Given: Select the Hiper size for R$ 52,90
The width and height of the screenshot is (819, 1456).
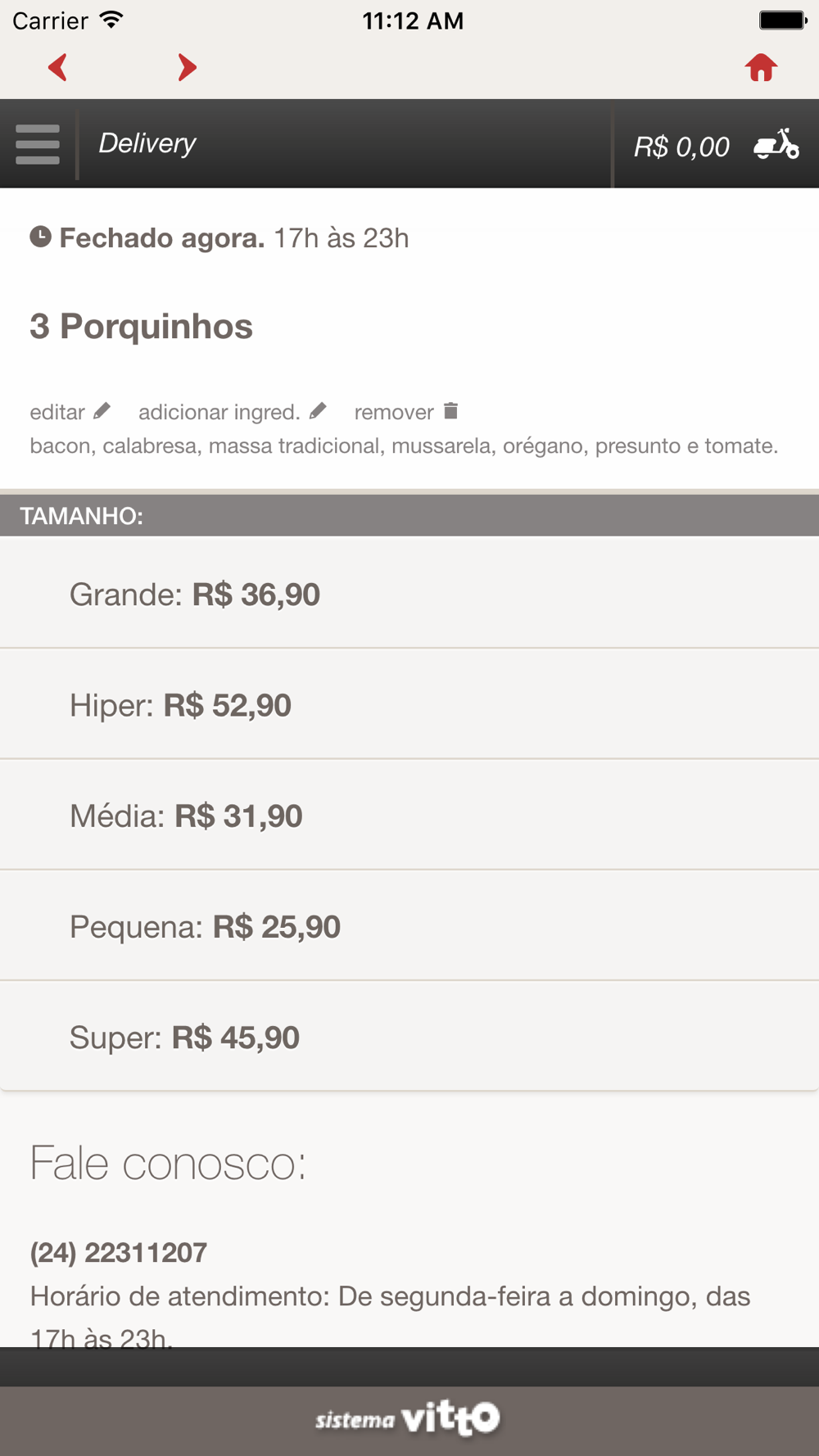Looking at the screenshot, I should click(x=409, y=704).
